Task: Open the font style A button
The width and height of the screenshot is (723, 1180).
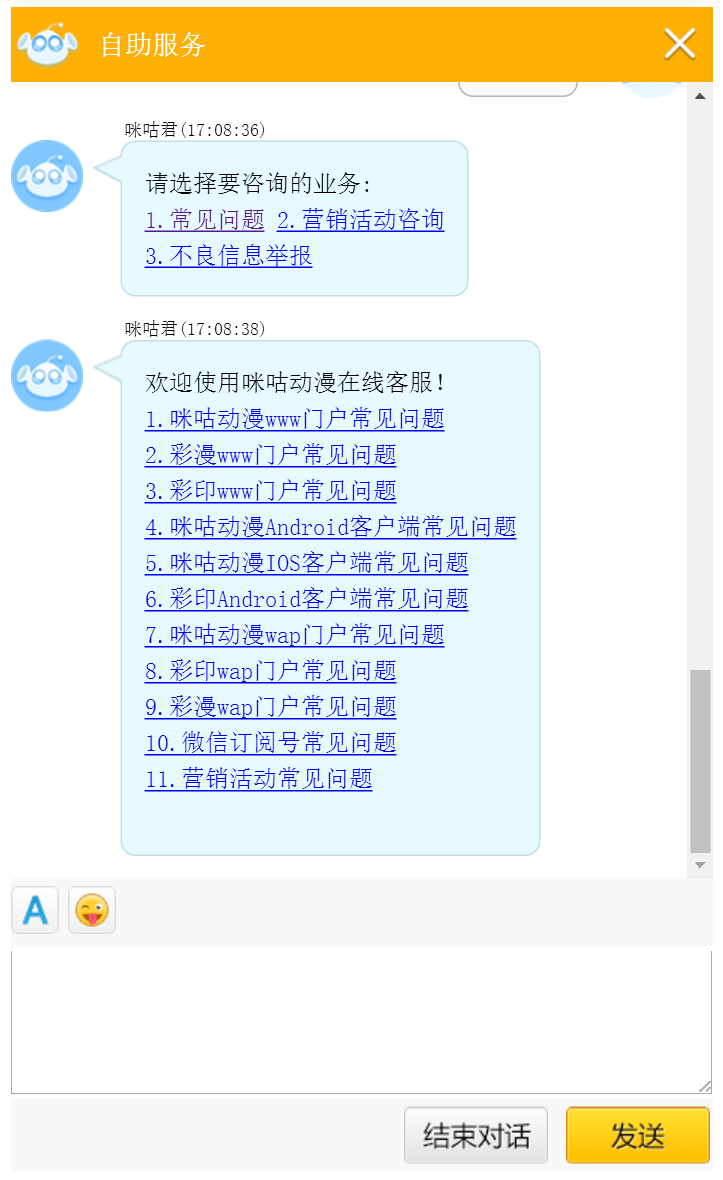Action: (35, 910)
